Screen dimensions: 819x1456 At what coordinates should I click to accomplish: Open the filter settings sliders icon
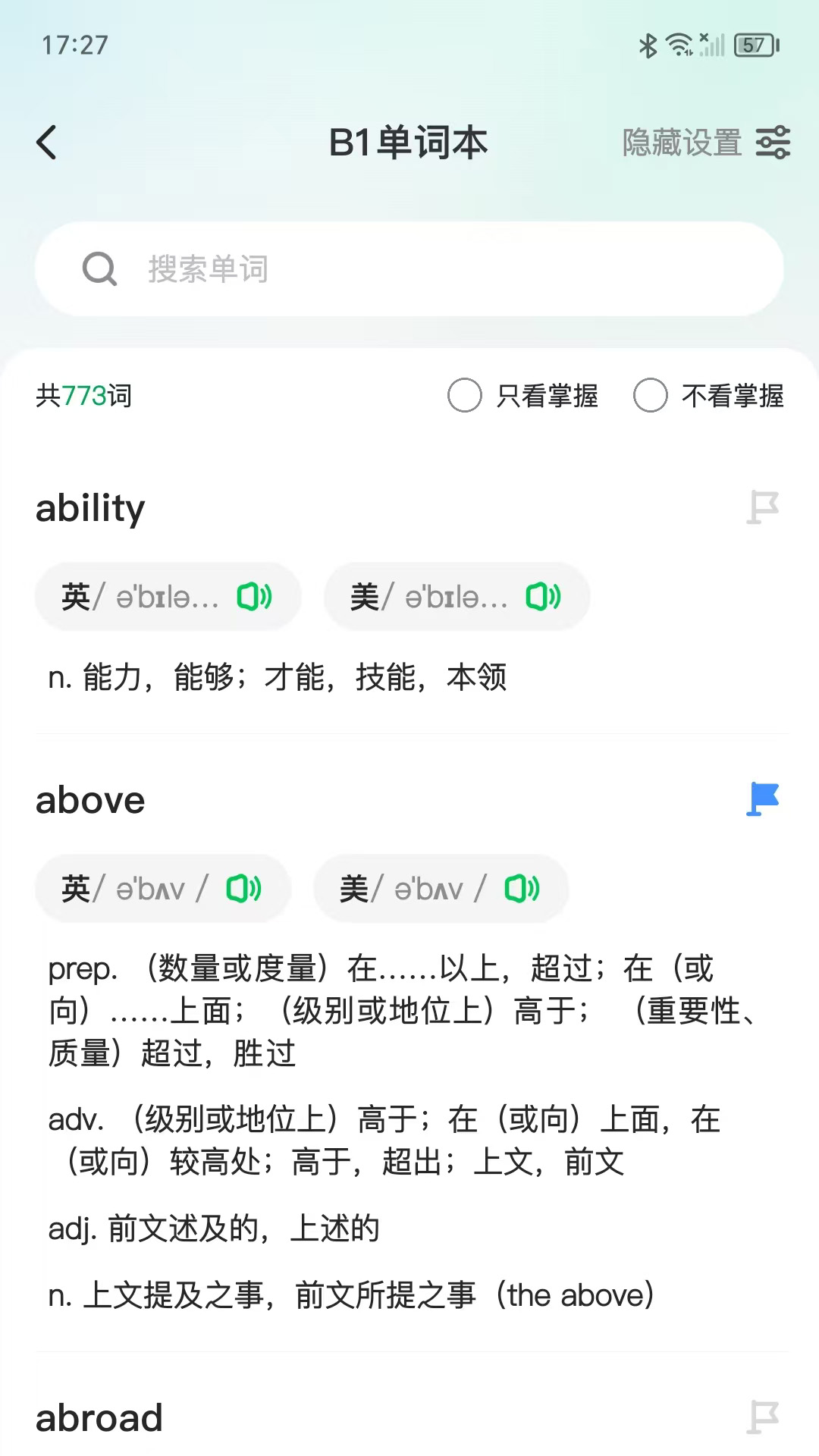click(774, 143)
